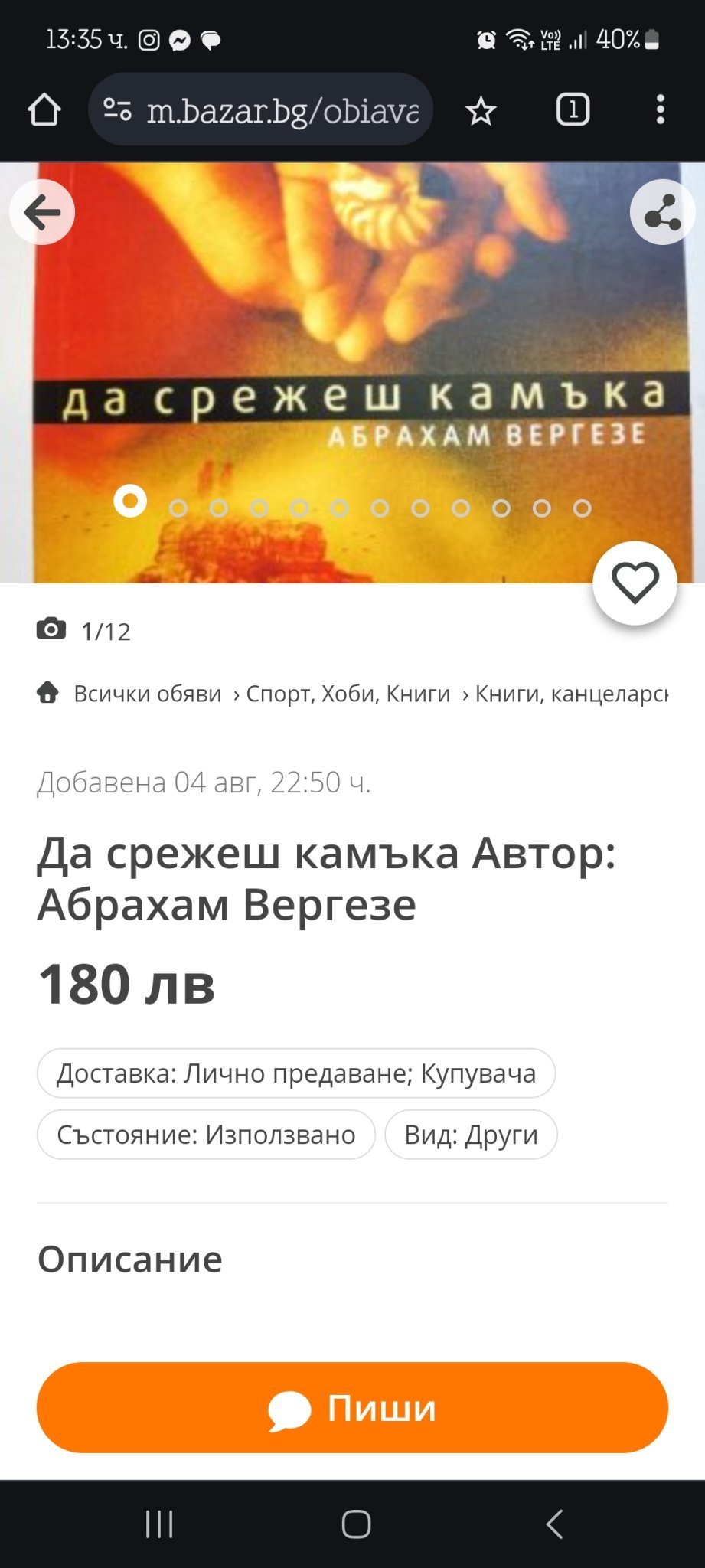Viewport: 705px width, 1568px height.
Task: Go back using the arrow over photo
Action: pyautogui.click(x=42, y=212)
